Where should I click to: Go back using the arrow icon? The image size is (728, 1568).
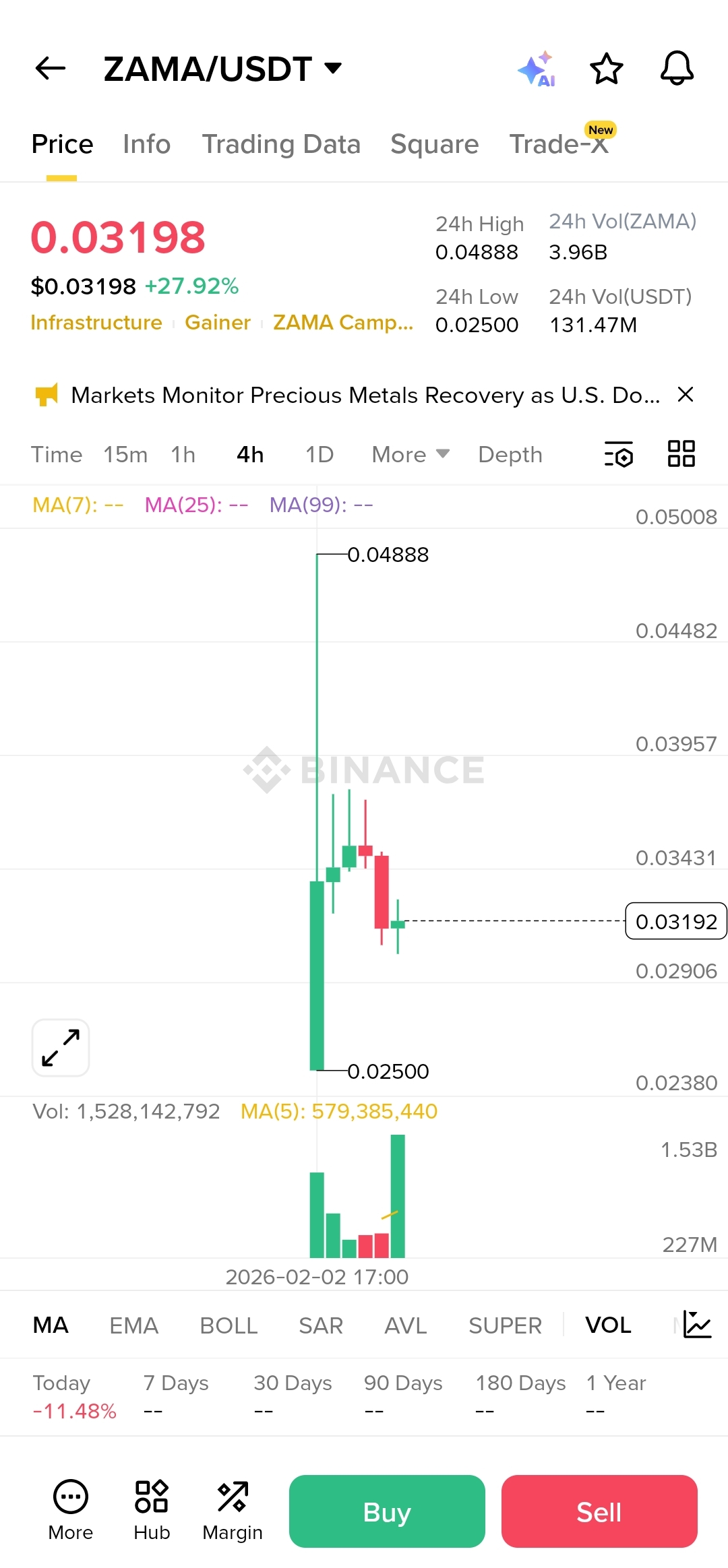pos(51,68)
